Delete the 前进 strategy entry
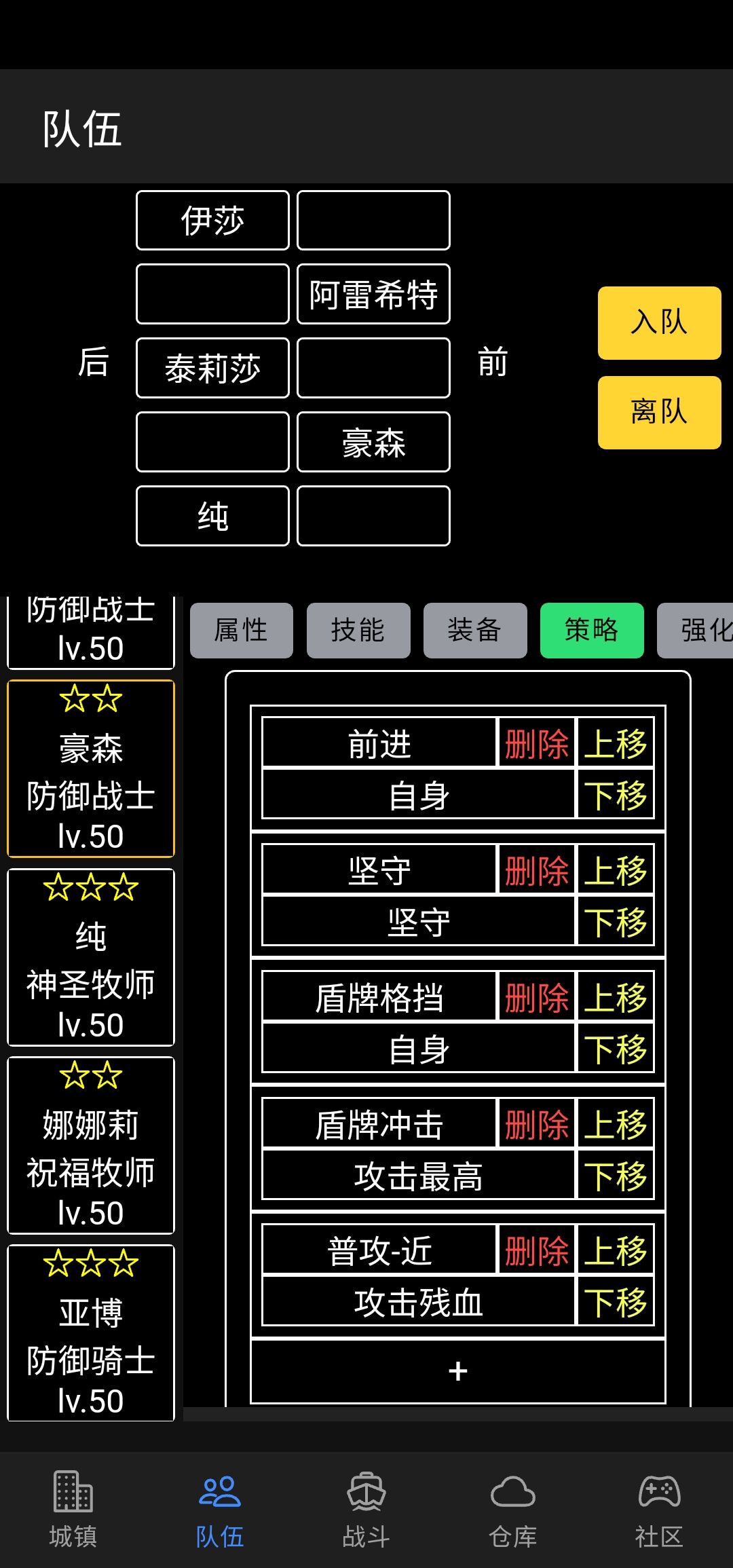 [x=536, y=743]
